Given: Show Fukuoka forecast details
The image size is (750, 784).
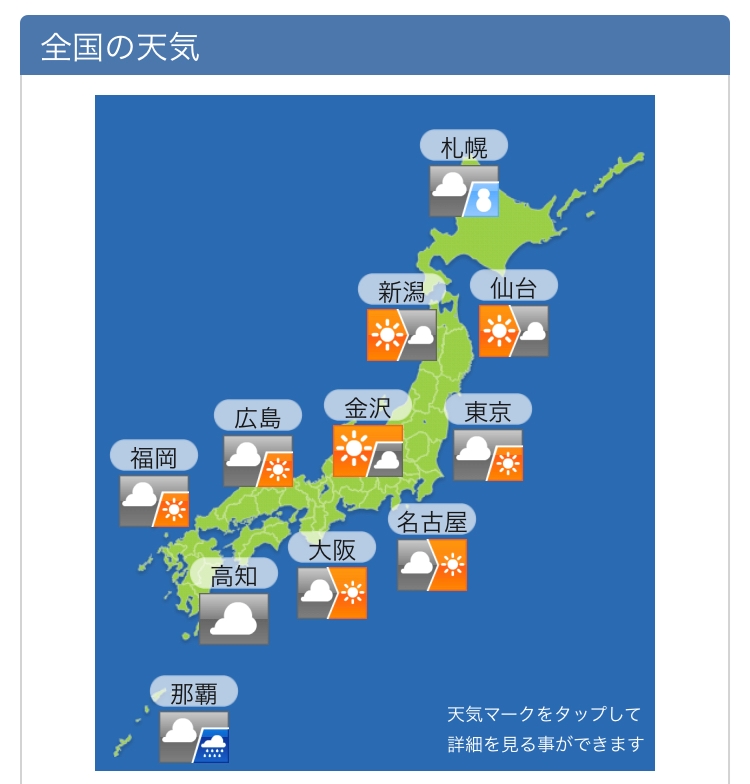Looking at the screenshot, I should pos(154,501).
